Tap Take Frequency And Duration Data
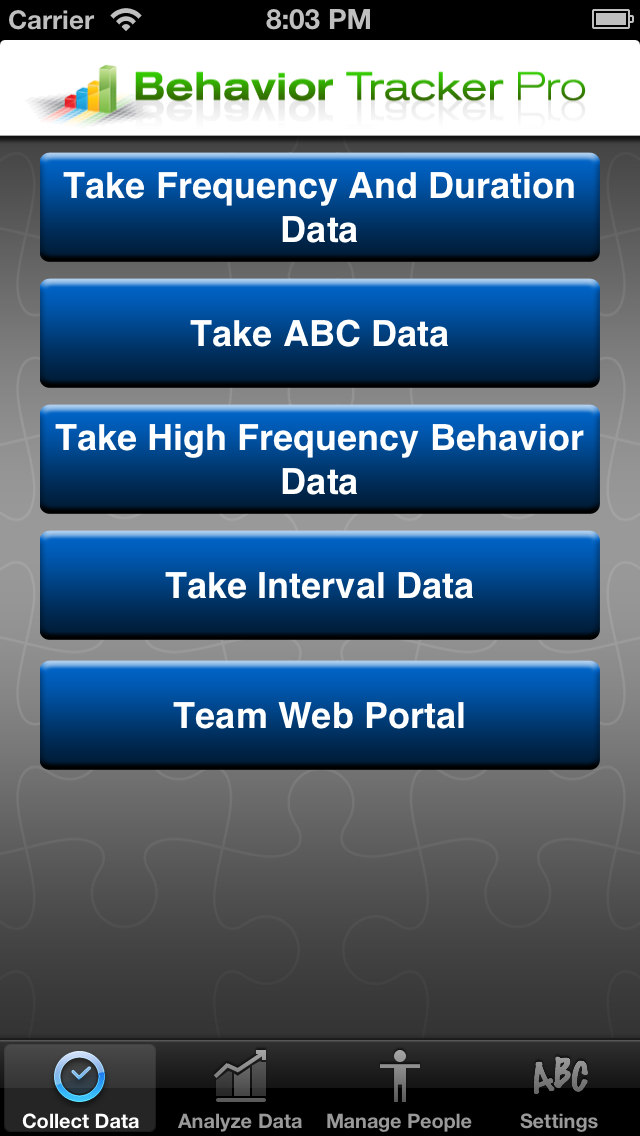 click(x=320, y=207)
